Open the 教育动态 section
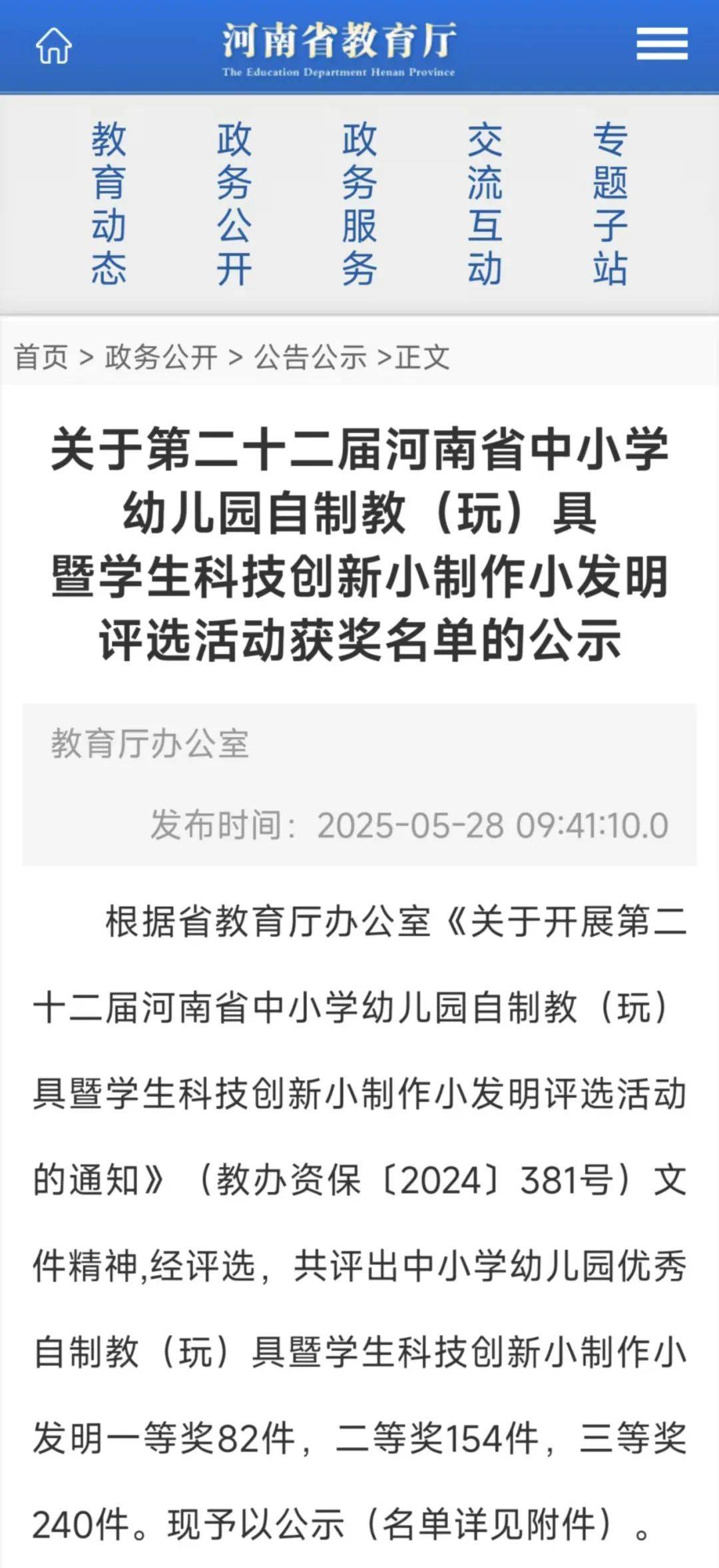The image size is (719, 1568). pyautogui.click(x=109, y=204)
